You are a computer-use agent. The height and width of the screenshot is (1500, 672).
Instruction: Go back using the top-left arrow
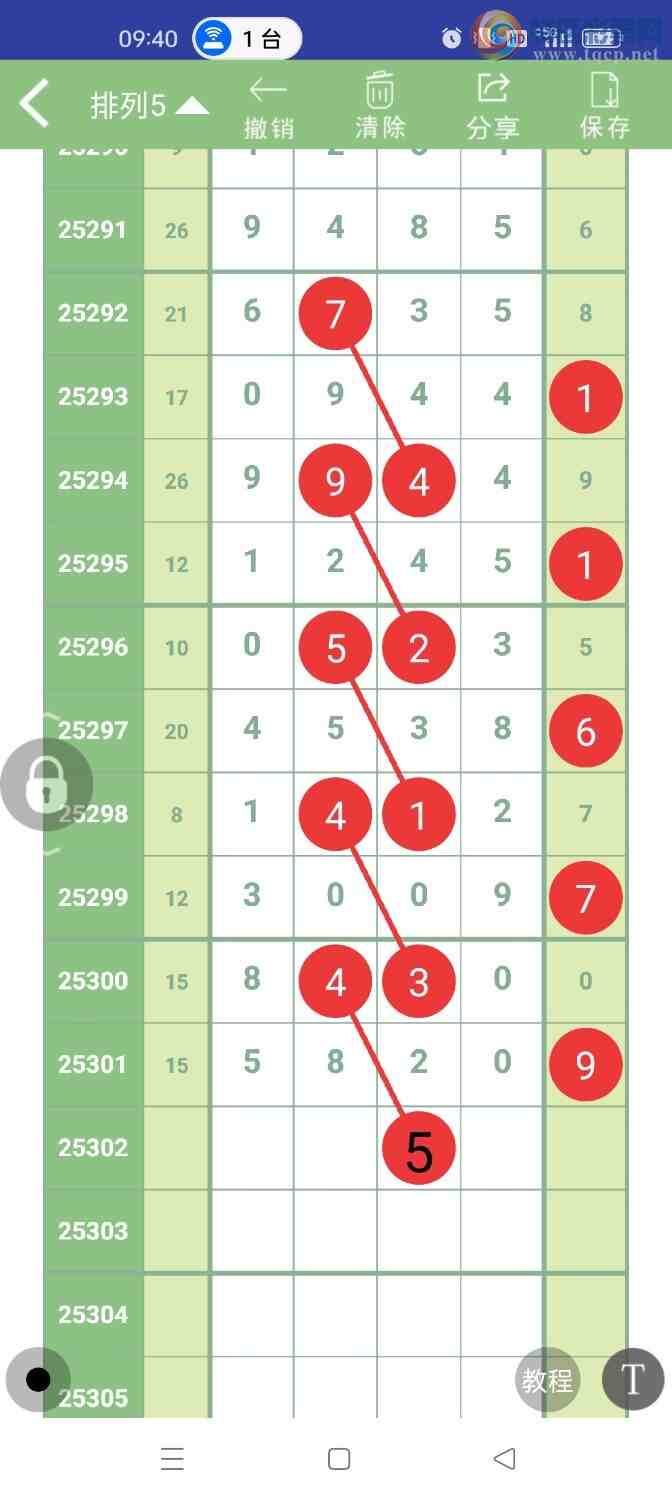click(x=35, y=104)
